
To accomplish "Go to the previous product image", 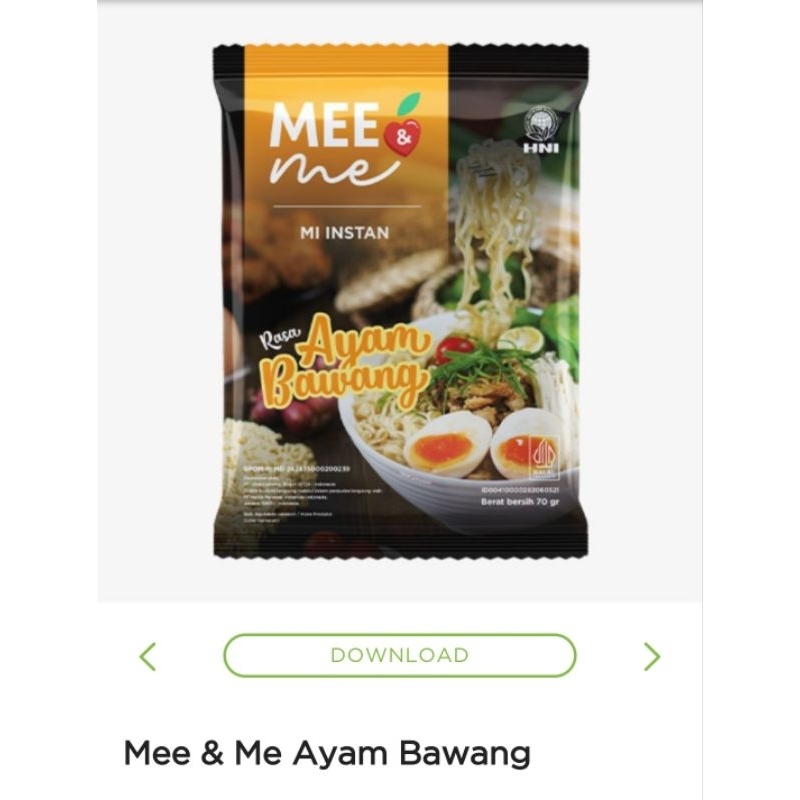I will (x=148, y=656).
